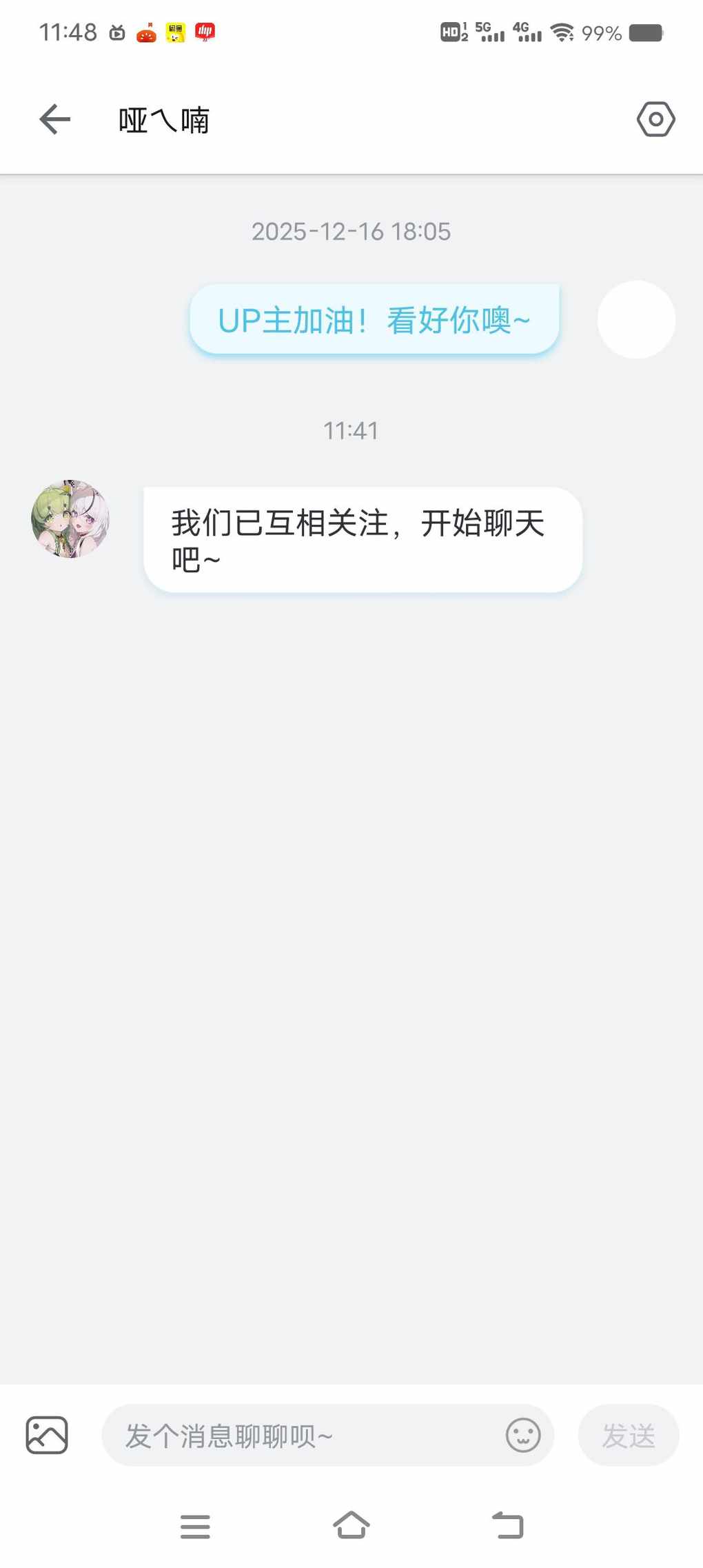Go to the phone's home screen
The height and width of the screenshot is (1568, 703).
(x=351, y=1525)
